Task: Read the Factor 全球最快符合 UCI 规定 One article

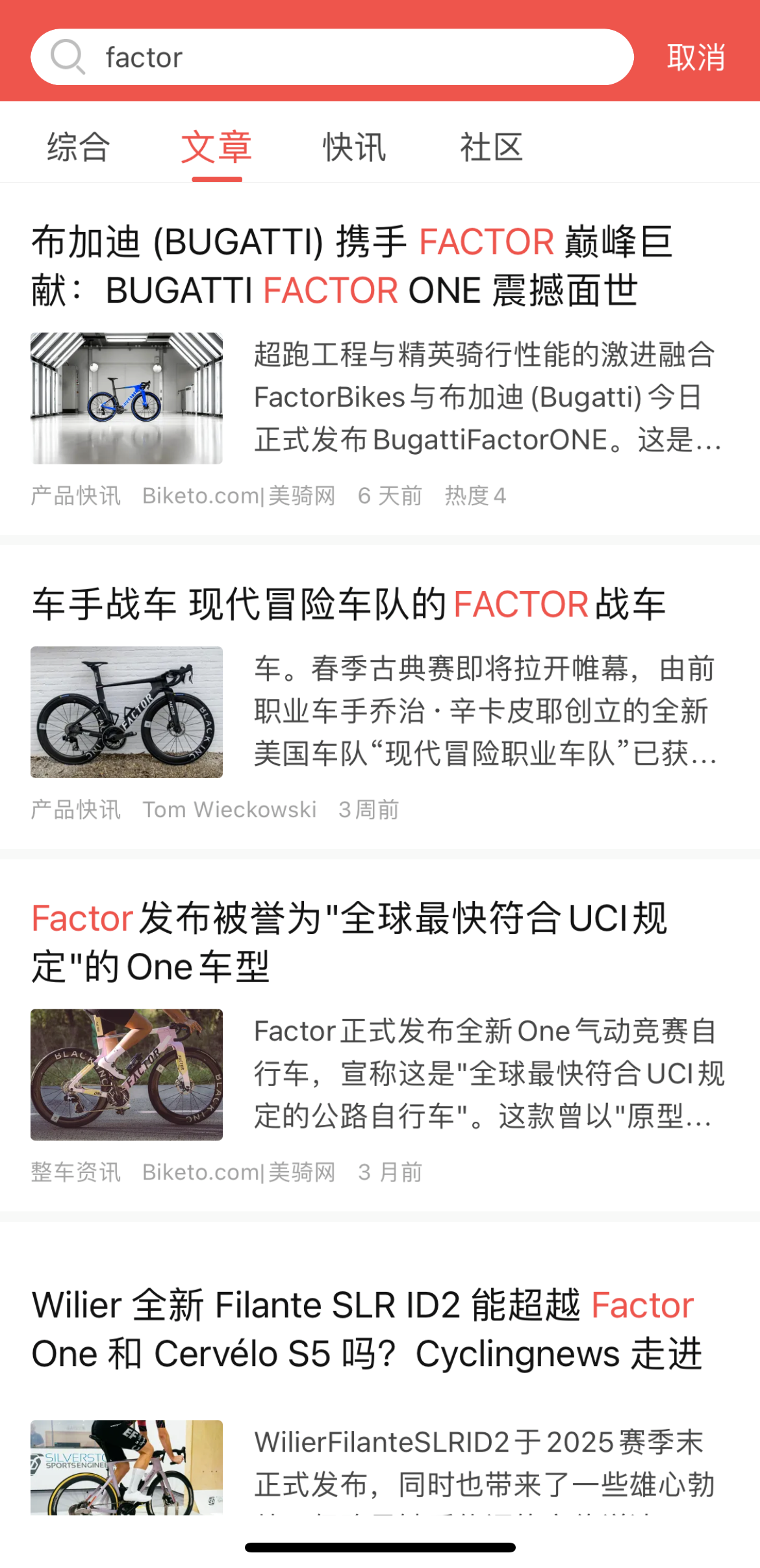Action: pos(349,942)
